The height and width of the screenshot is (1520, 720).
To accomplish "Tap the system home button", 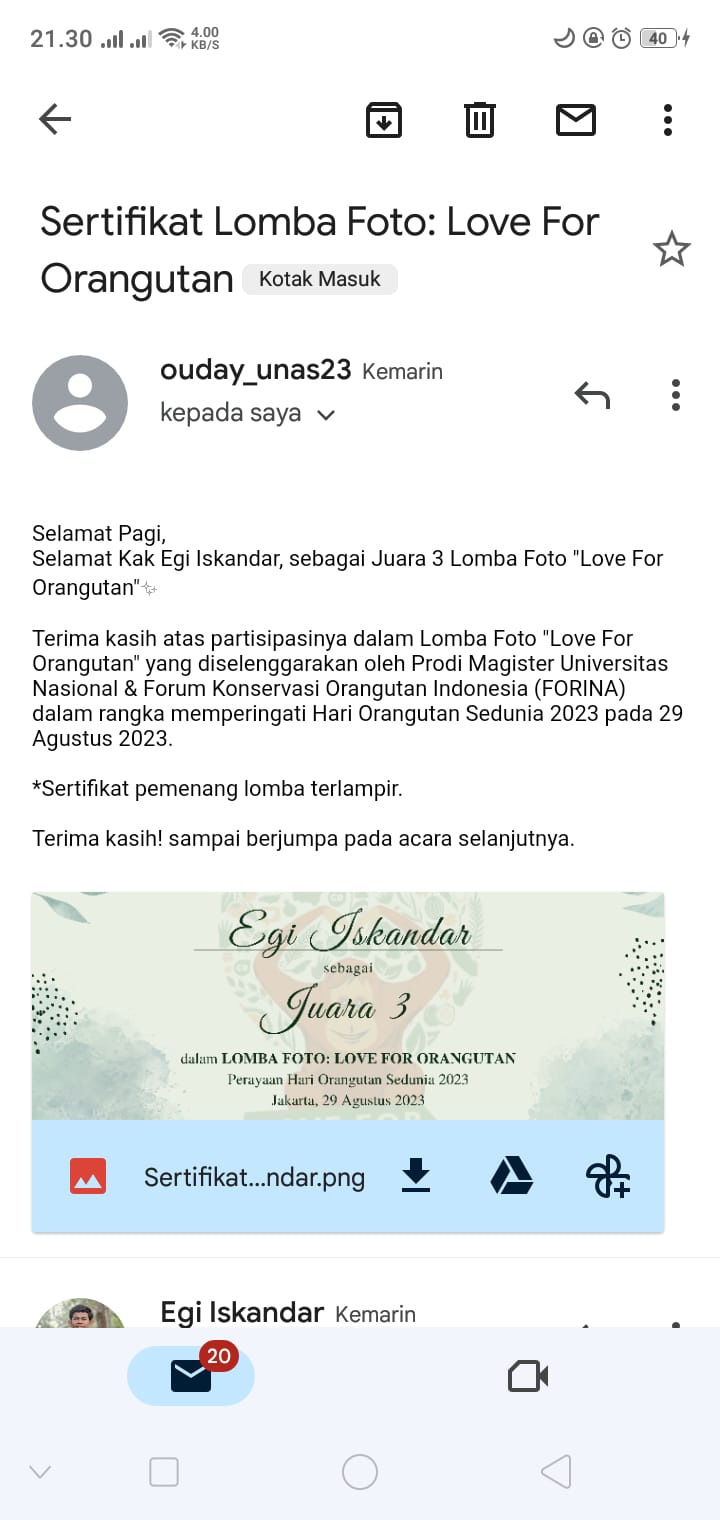I will [x=360, y=1472].
